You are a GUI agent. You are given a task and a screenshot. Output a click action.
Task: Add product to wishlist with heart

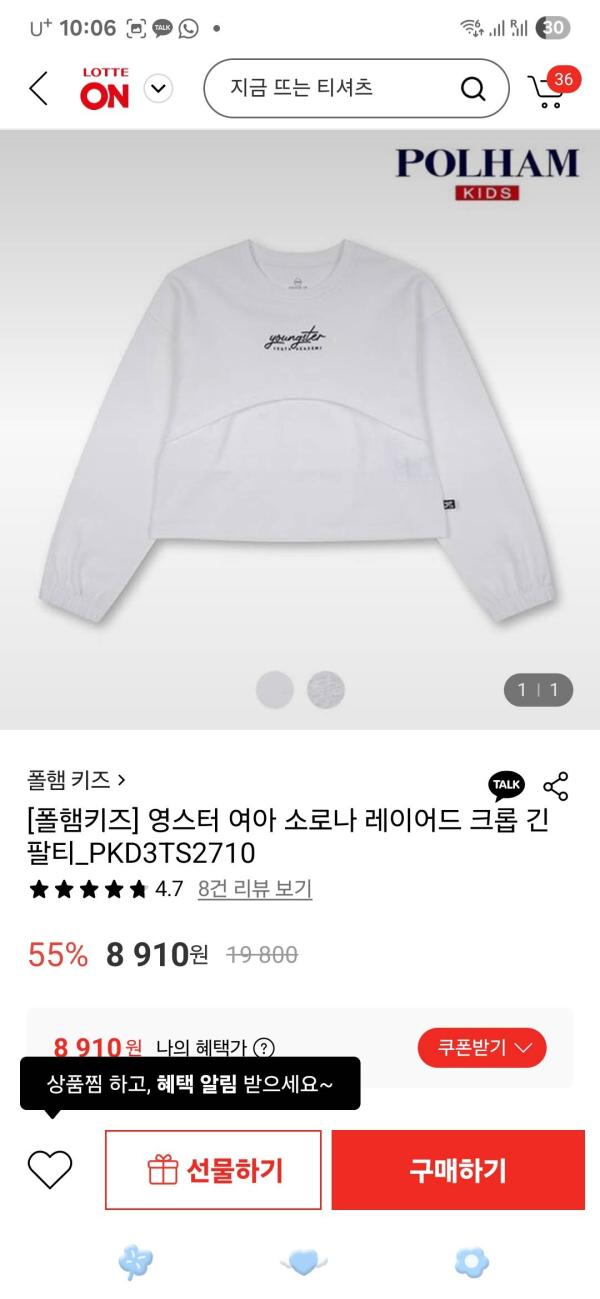click(50, 1169)
